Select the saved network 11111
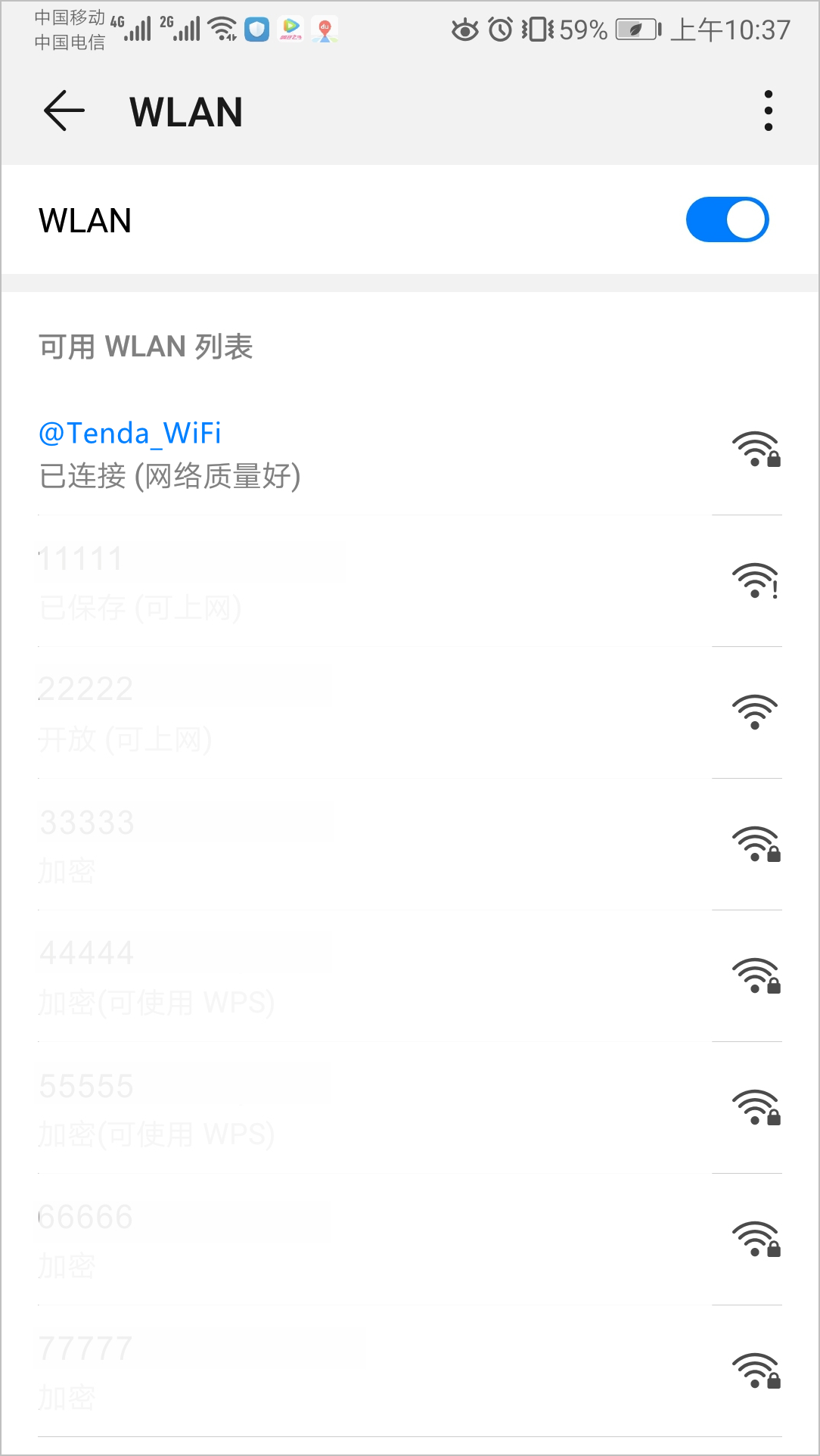The image size is (820, 1456). [x=303, y=583]
